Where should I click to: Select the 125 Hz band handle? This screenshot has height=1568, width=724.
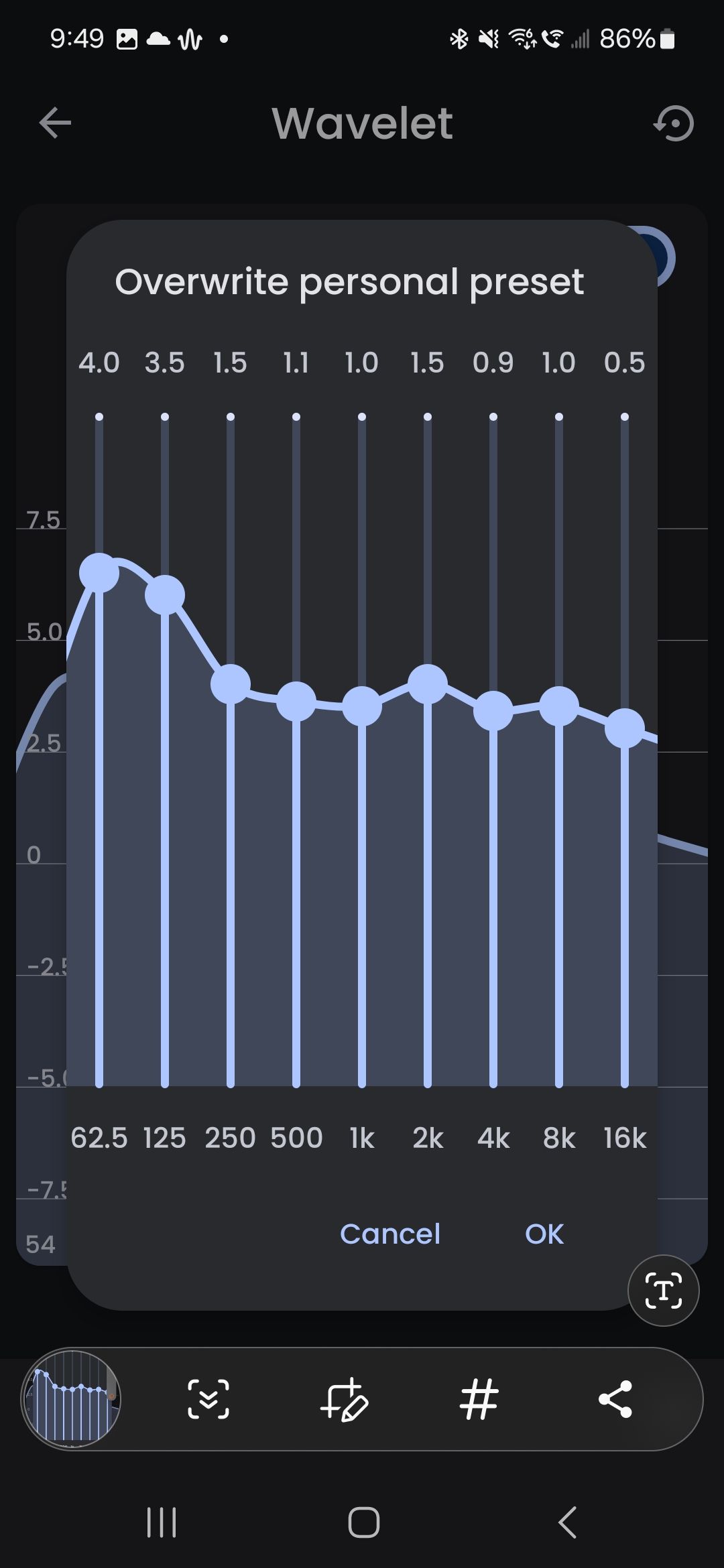[165, 595]
